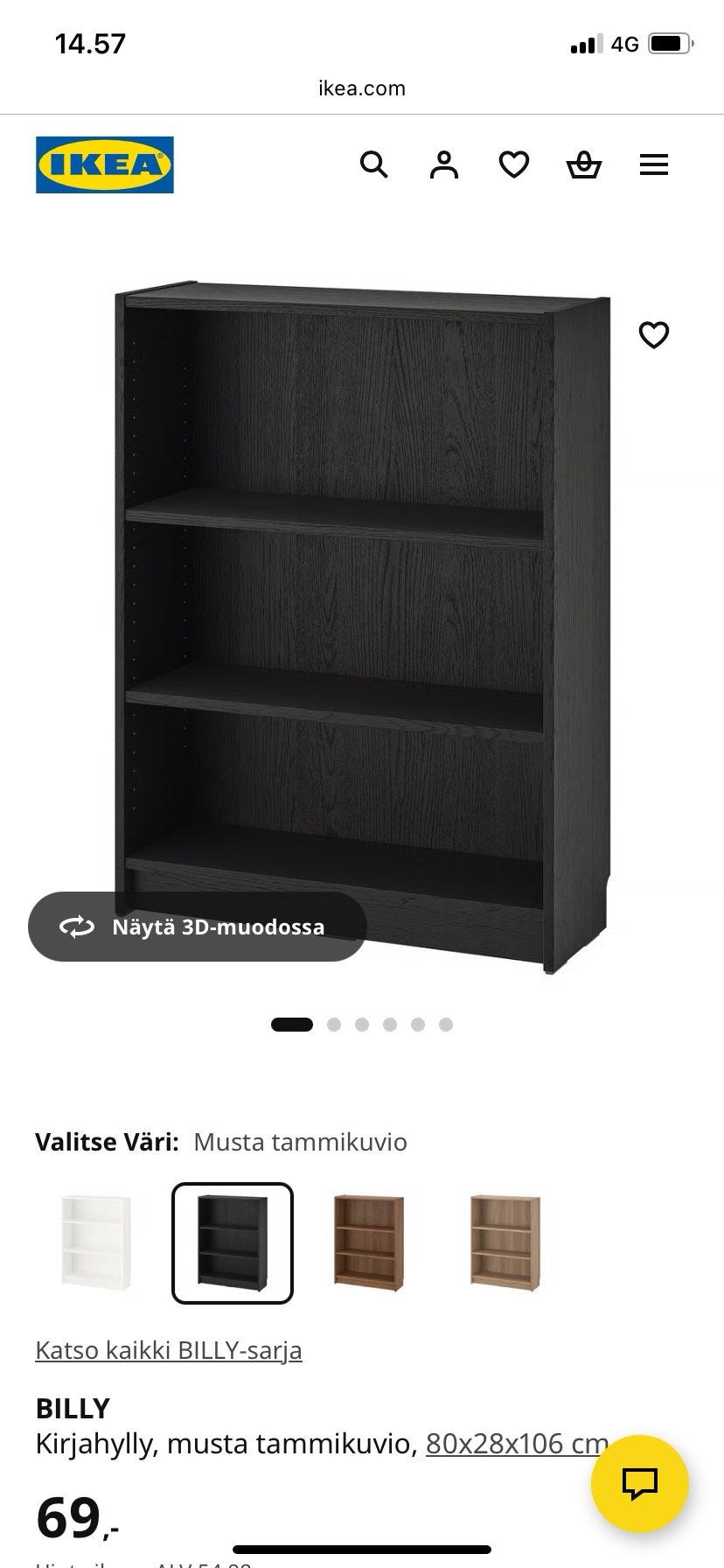Open the yellow chat bubble button

coord(640,1483)
